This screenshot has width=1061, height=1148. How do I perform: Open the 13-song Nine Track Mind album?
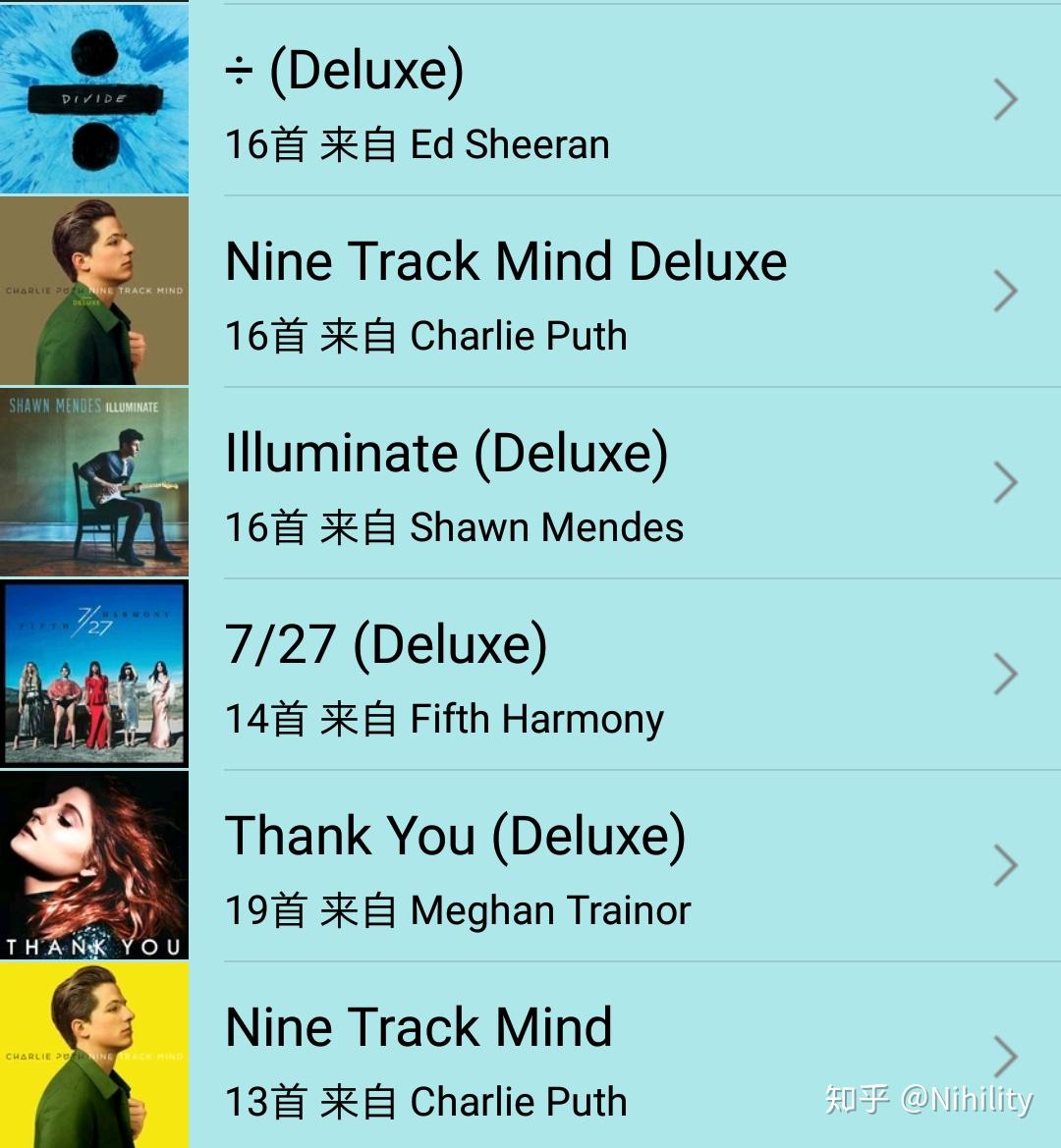pos(530,1058)
